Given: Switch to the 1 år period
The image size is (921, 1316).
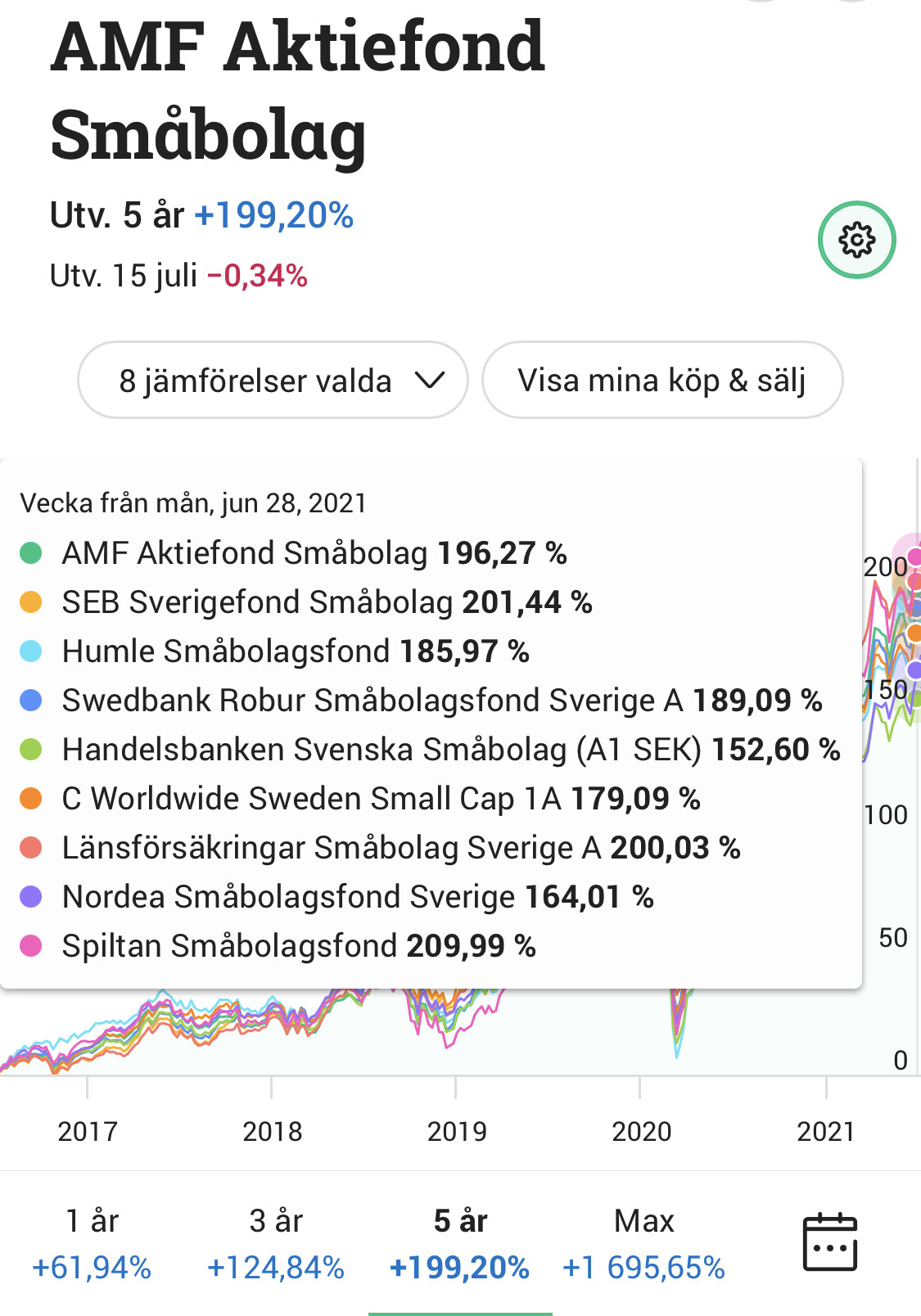Looking at the screenshot, I should (92, 1243).
